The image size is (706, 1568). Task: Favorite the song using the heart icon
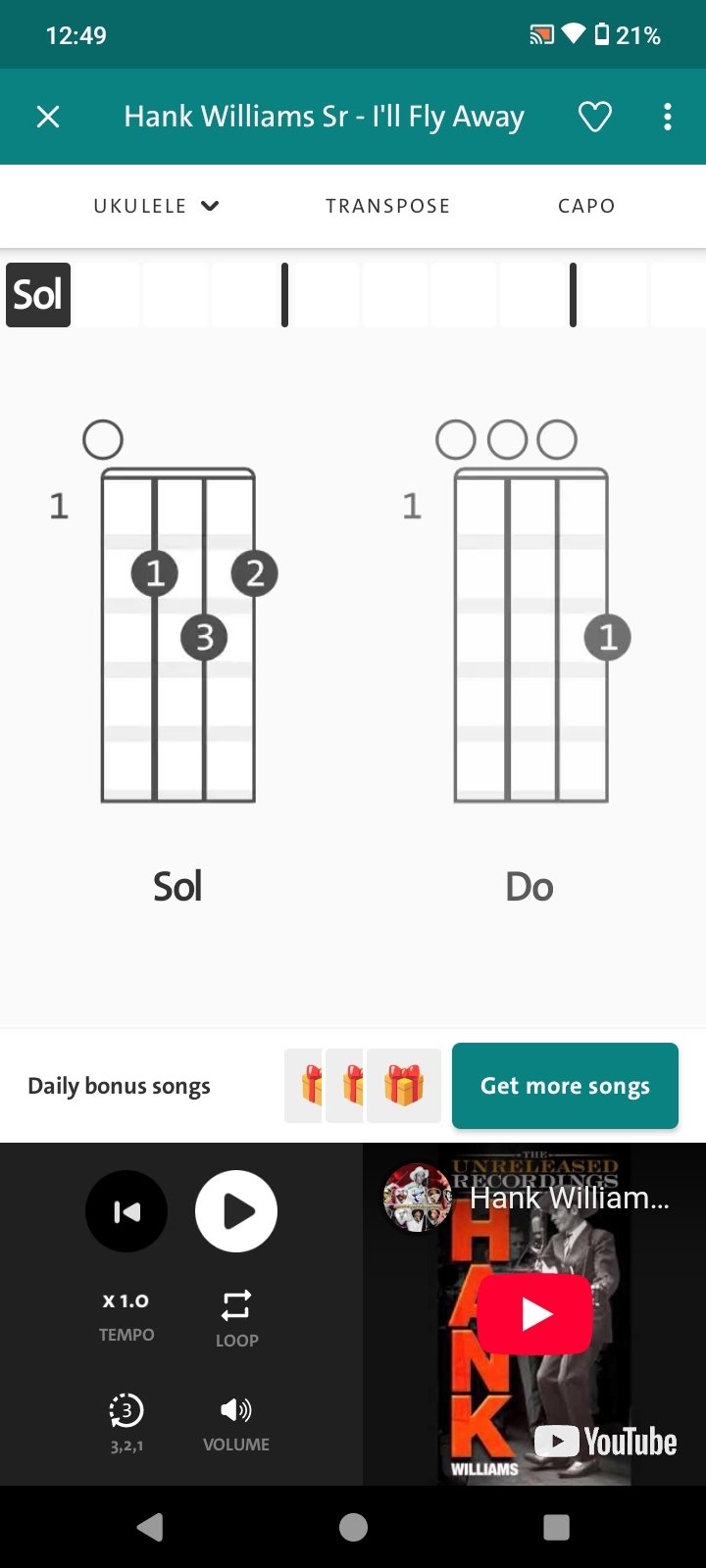click(595, 116)
